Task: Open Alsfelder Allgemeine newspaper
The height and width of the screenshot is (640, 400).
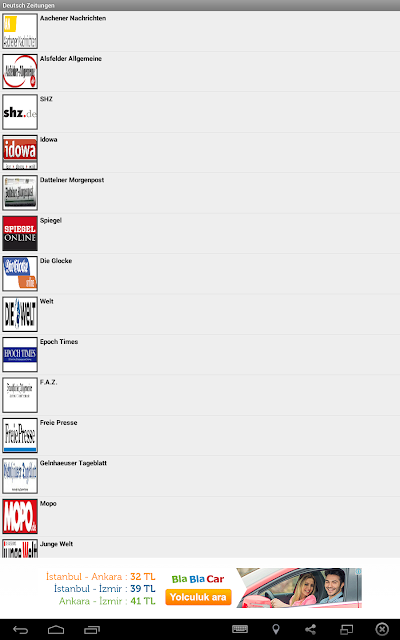Action: pos(200,71)
